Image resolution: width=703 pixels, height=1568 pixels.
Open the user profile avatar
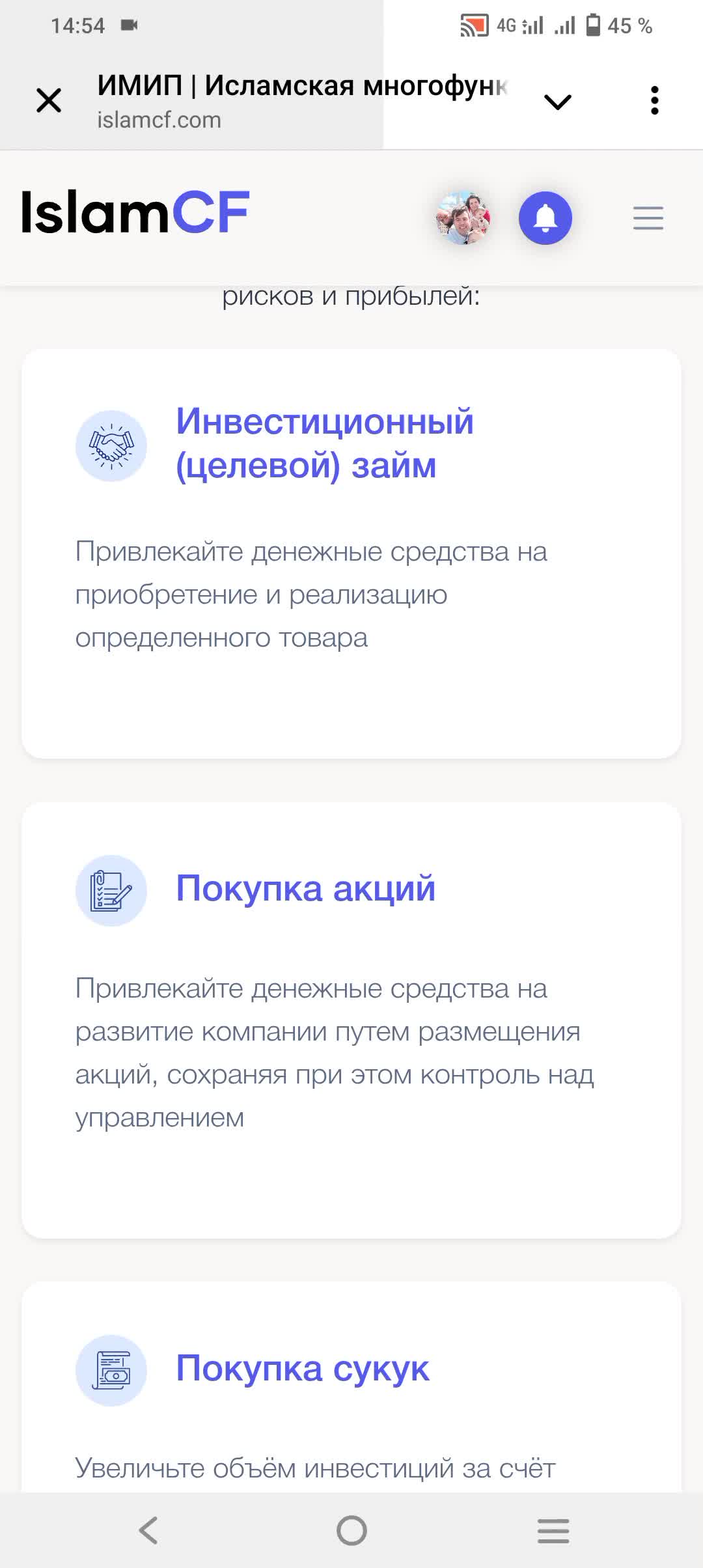click(463, 218)
